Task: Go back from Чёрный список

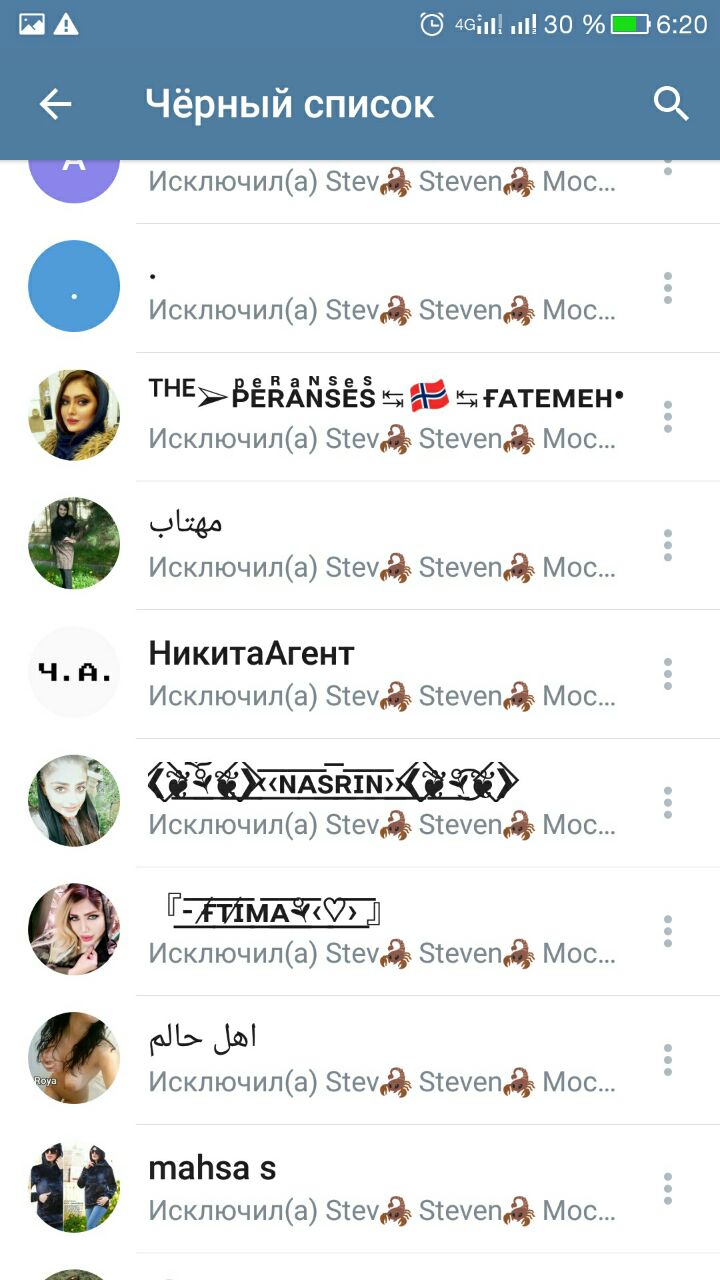Action: click(x=55, y=104)
